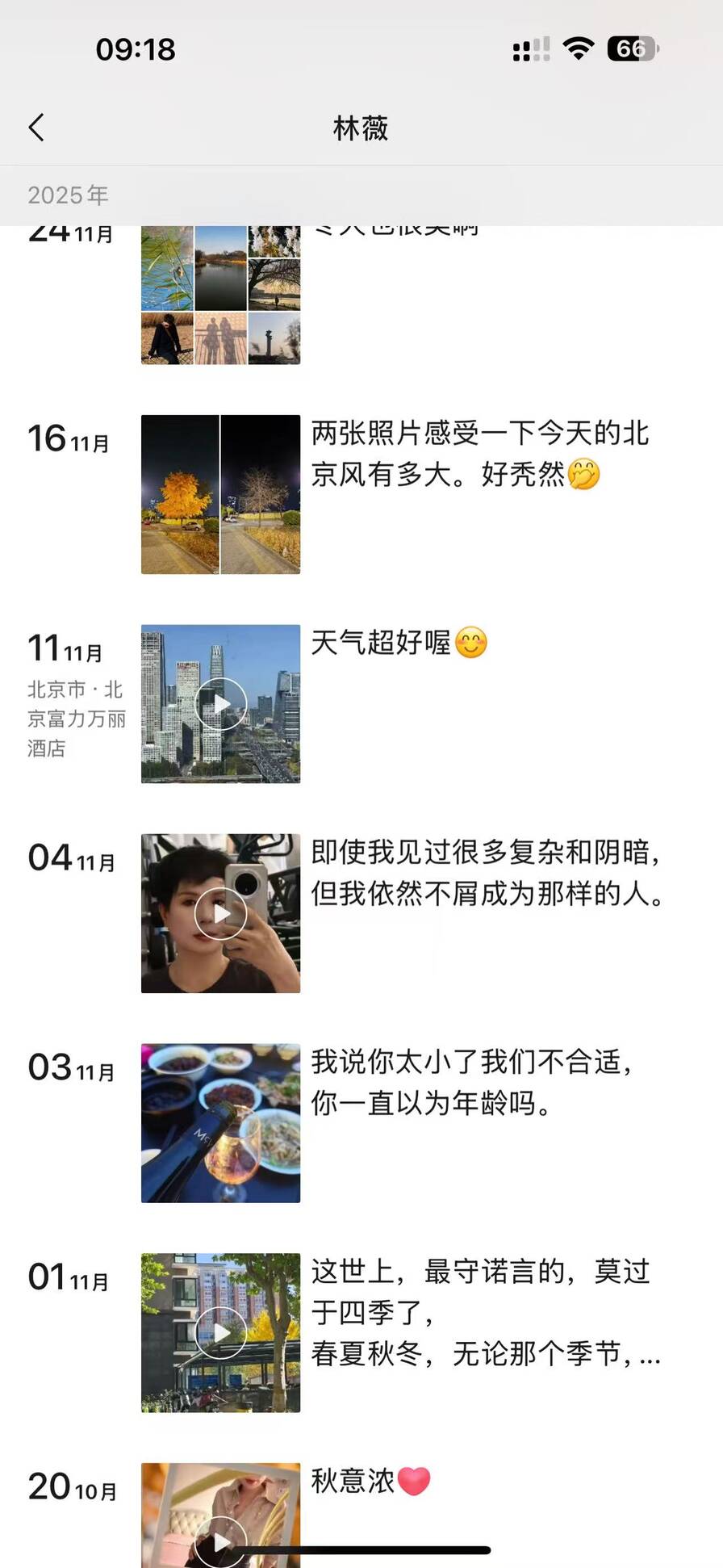Viewport: 723px width, 1568px height.
Task: Open the 16 November photo post about Beijing wind
Action: [x=220, y=494]
